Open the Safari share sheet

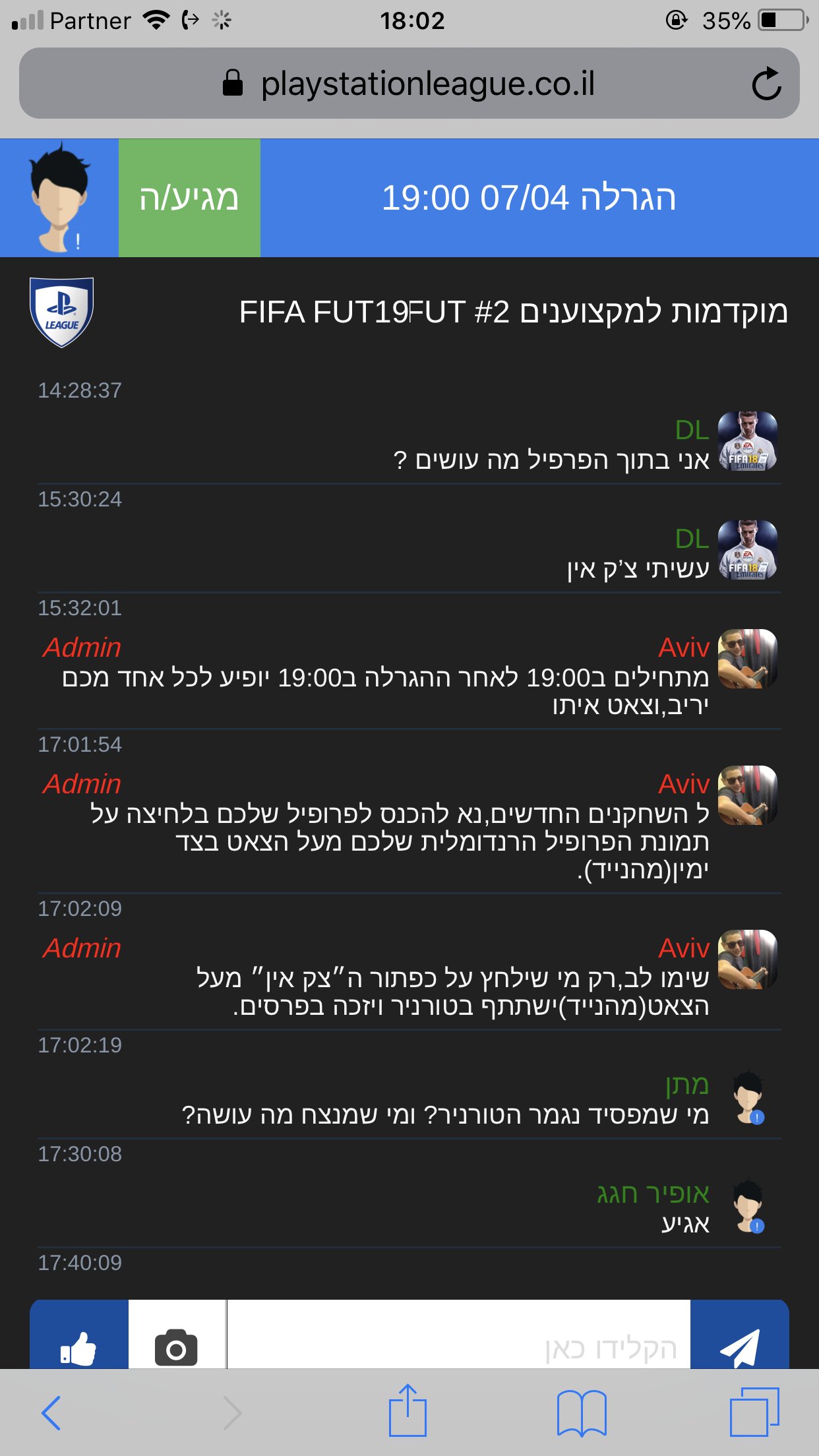coord(408,1410)
